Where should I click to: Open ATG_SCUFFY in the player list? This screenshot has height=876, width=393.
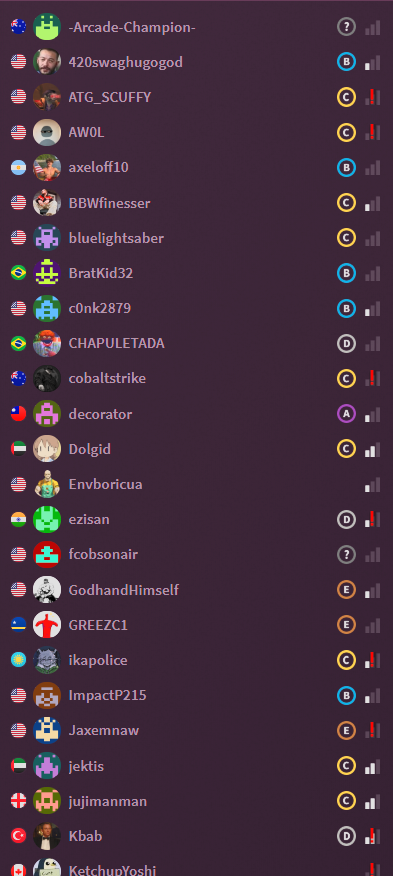pos(196,97)
